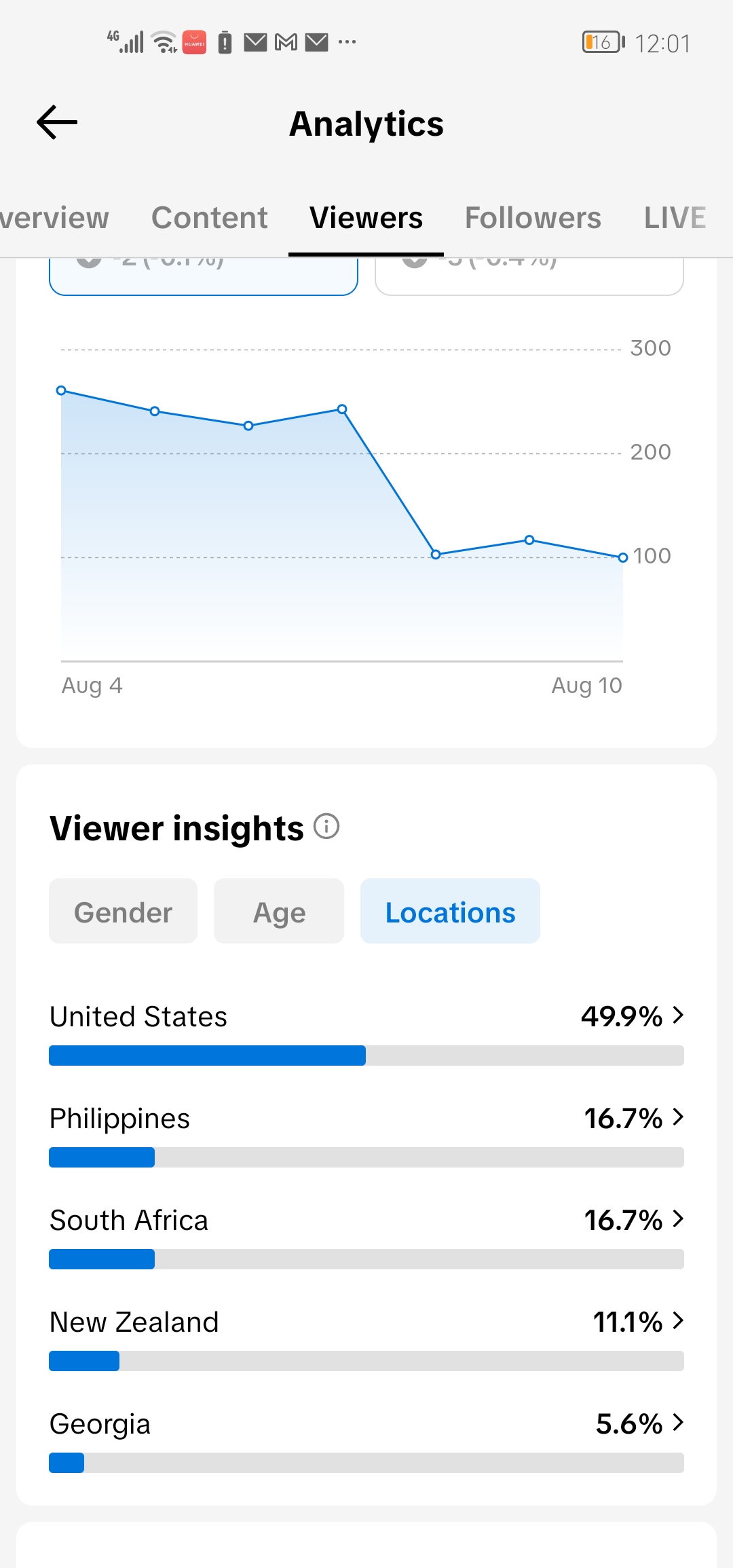Image resolution: width=733 pixels, height=1568 pixels.
Task: Switch to the Followers tab
Action: pos(533,218)
